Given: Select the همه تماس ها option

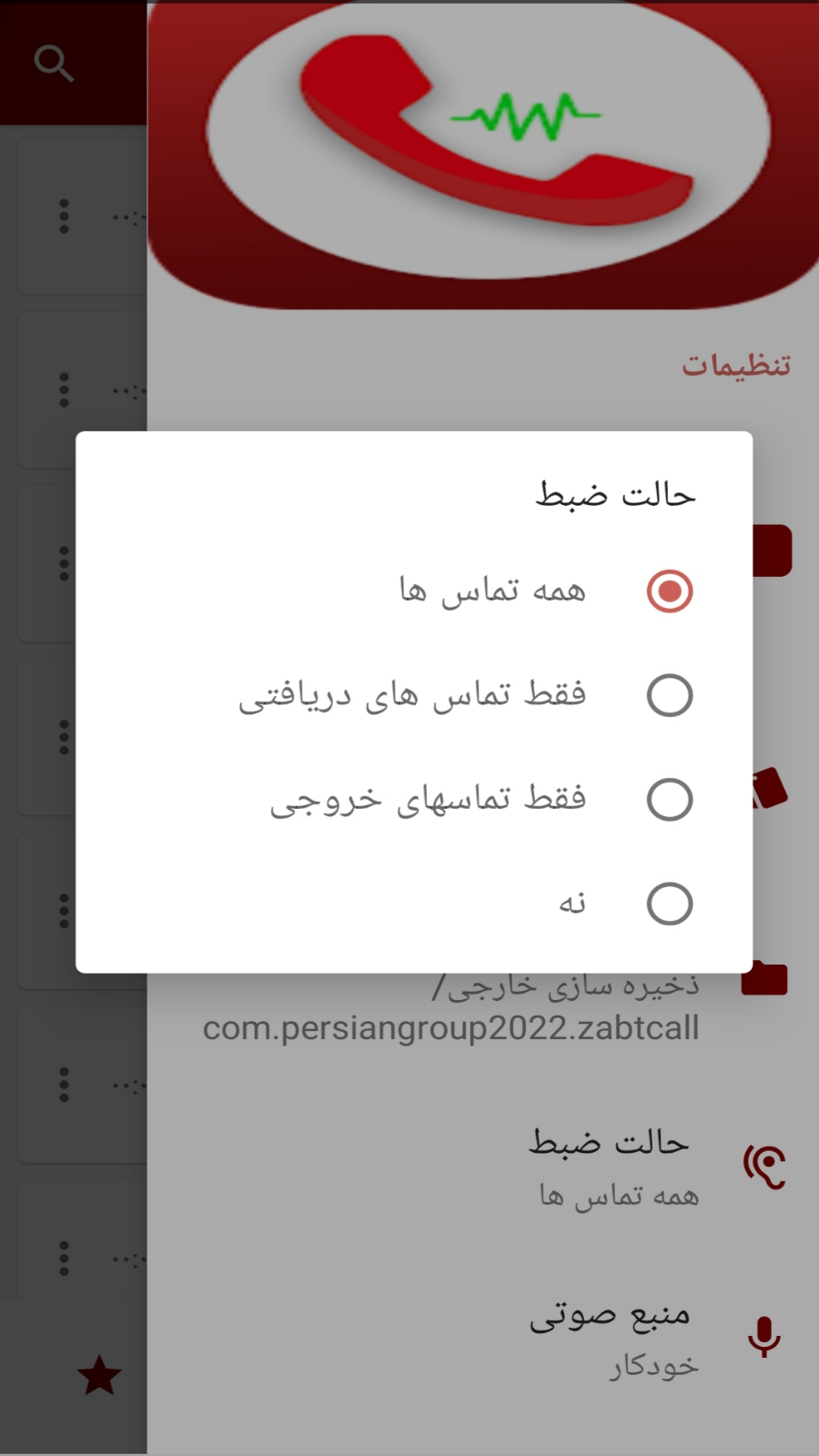Looking at the screenshot, I should [x=669, y=591].
